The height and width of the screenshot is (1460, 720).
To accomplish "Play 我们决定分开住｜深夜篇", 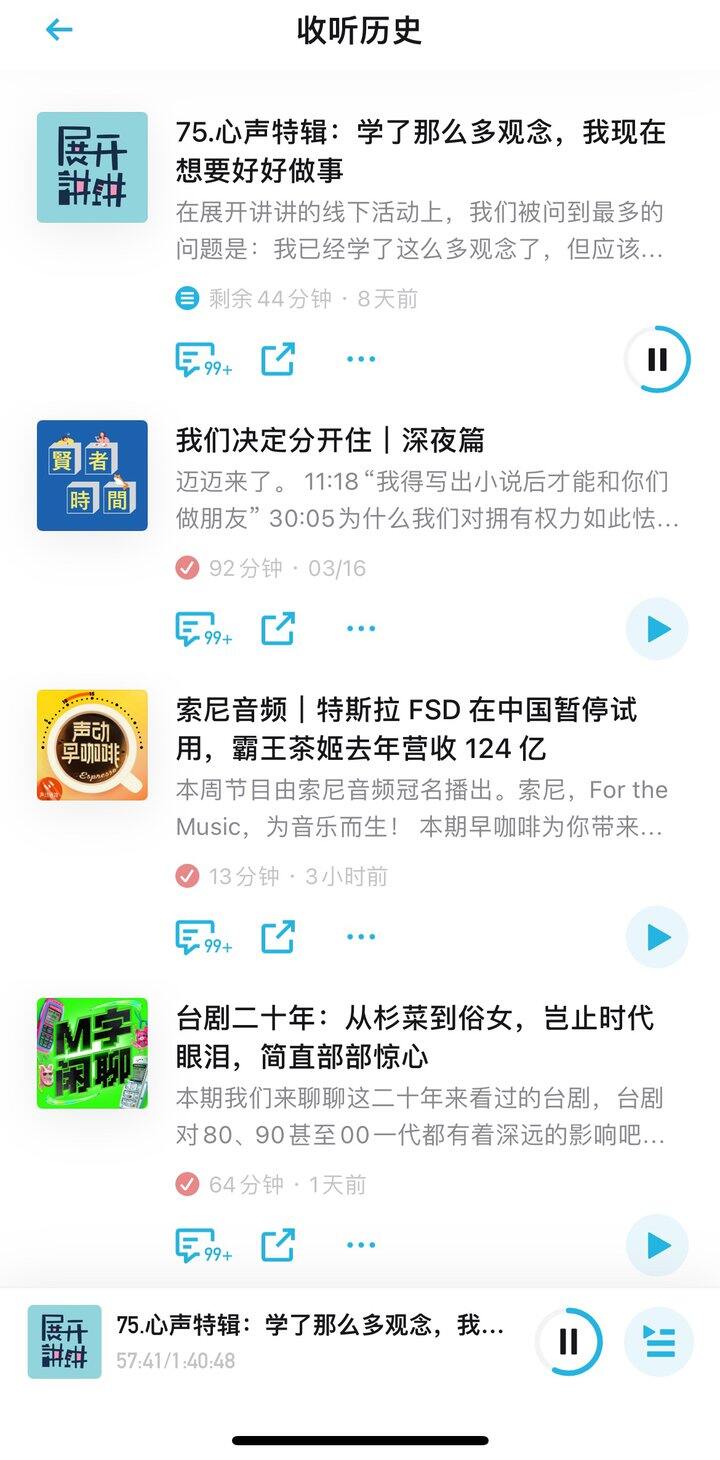I will 657,629.
